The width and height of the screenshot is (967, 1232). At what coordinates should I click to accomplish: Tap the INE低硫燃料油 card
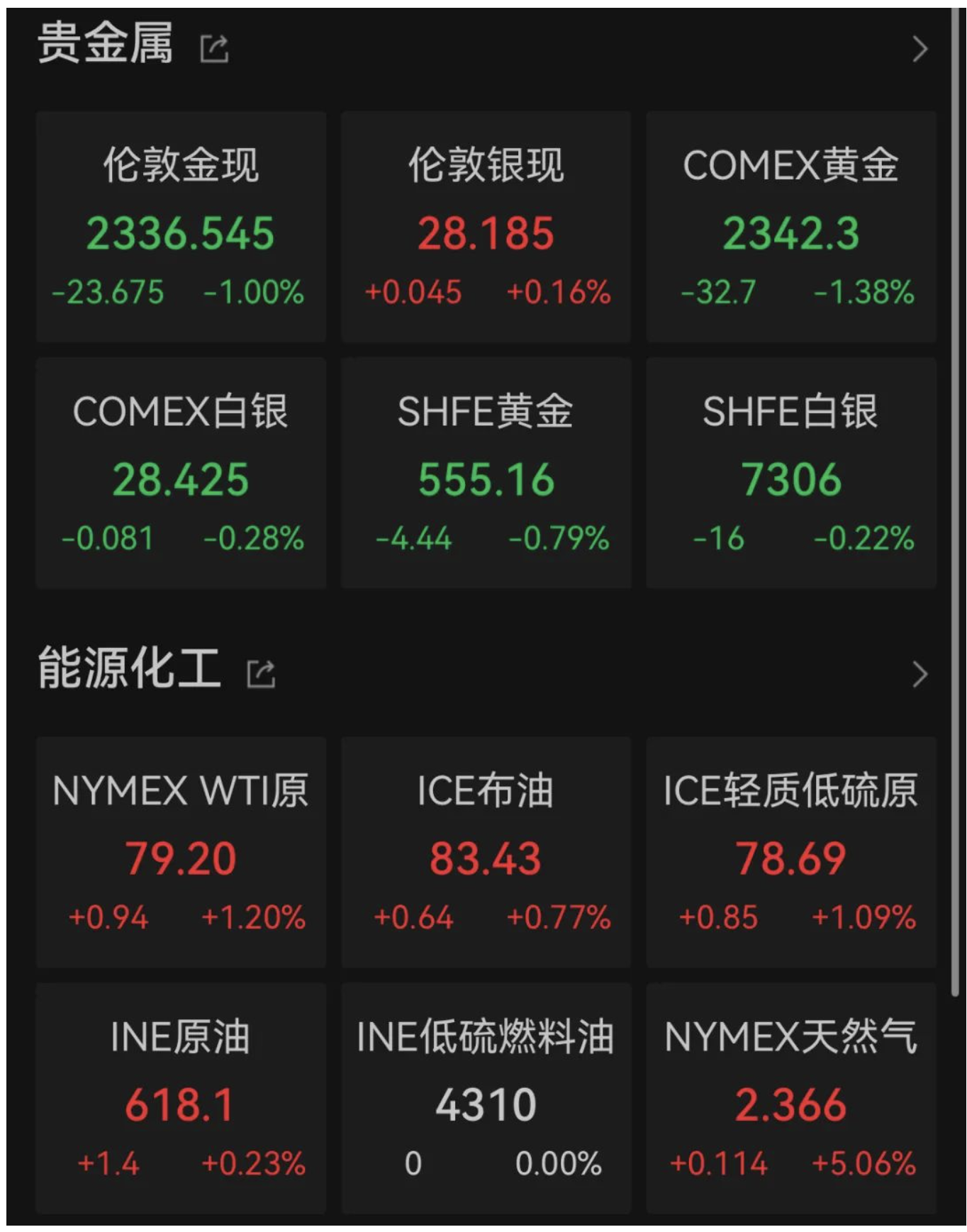pos(486,1098)
